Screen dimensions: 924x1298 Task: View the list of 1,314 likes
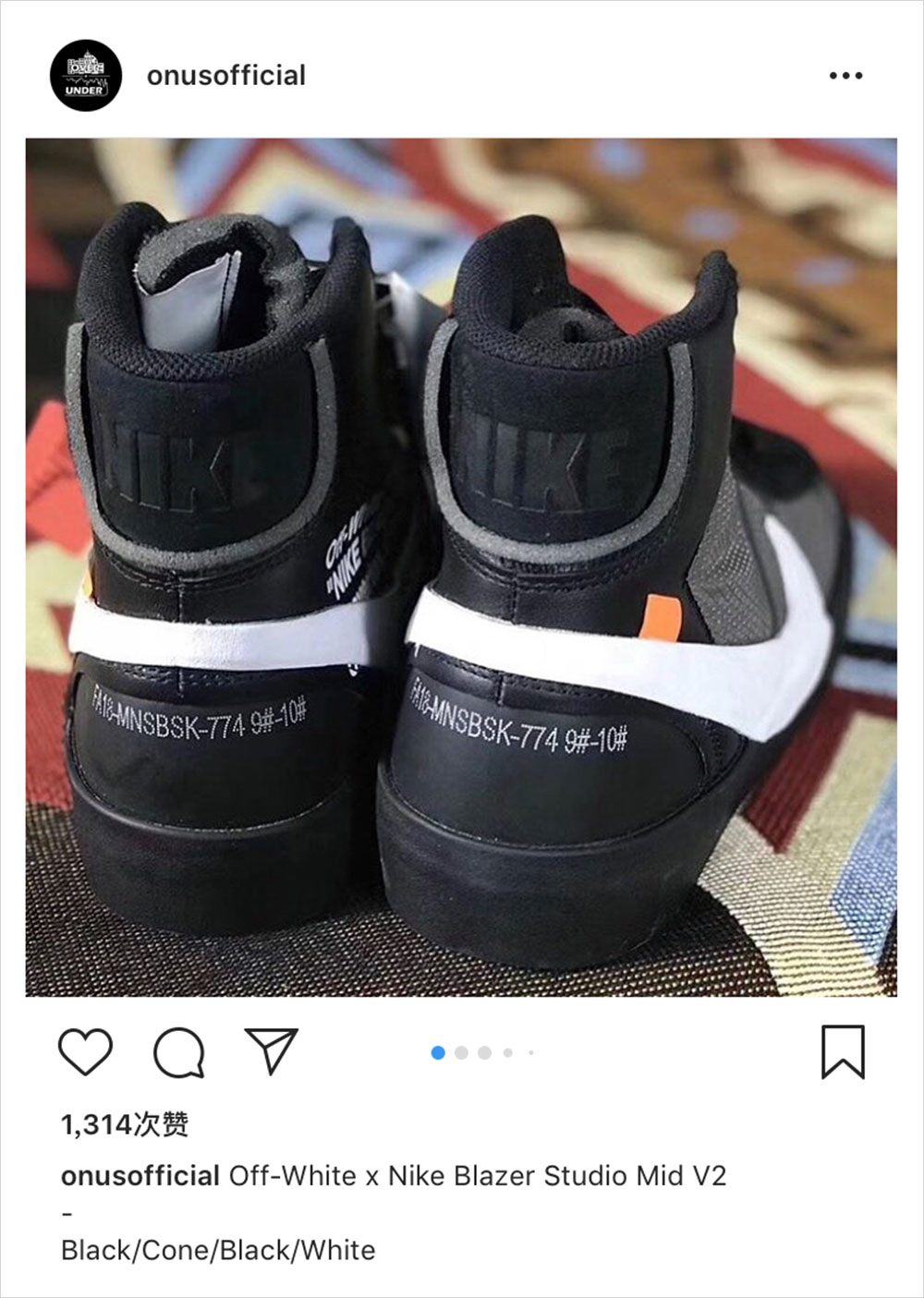tap(125, 1124)
